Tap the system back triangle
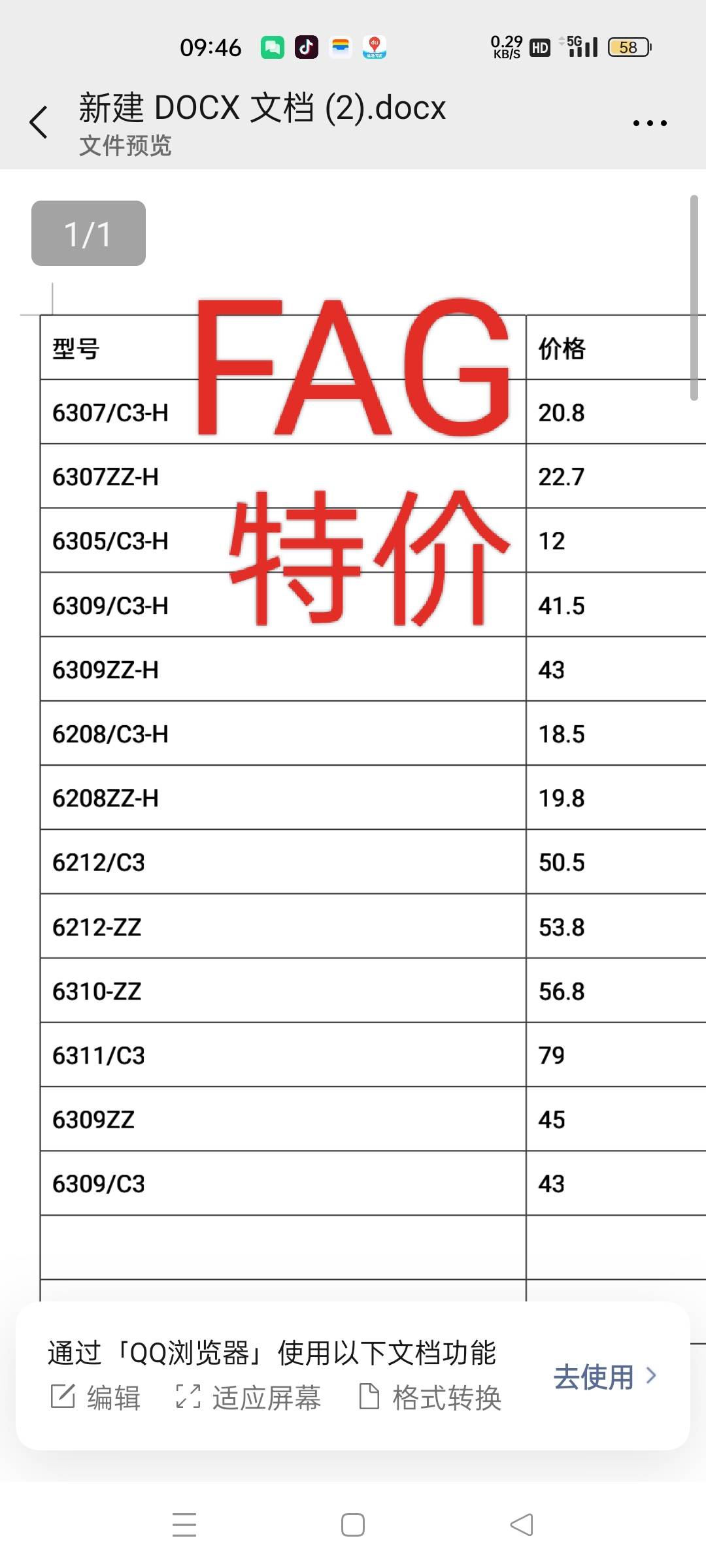The image size is (706, 1568). (522, 1525)
